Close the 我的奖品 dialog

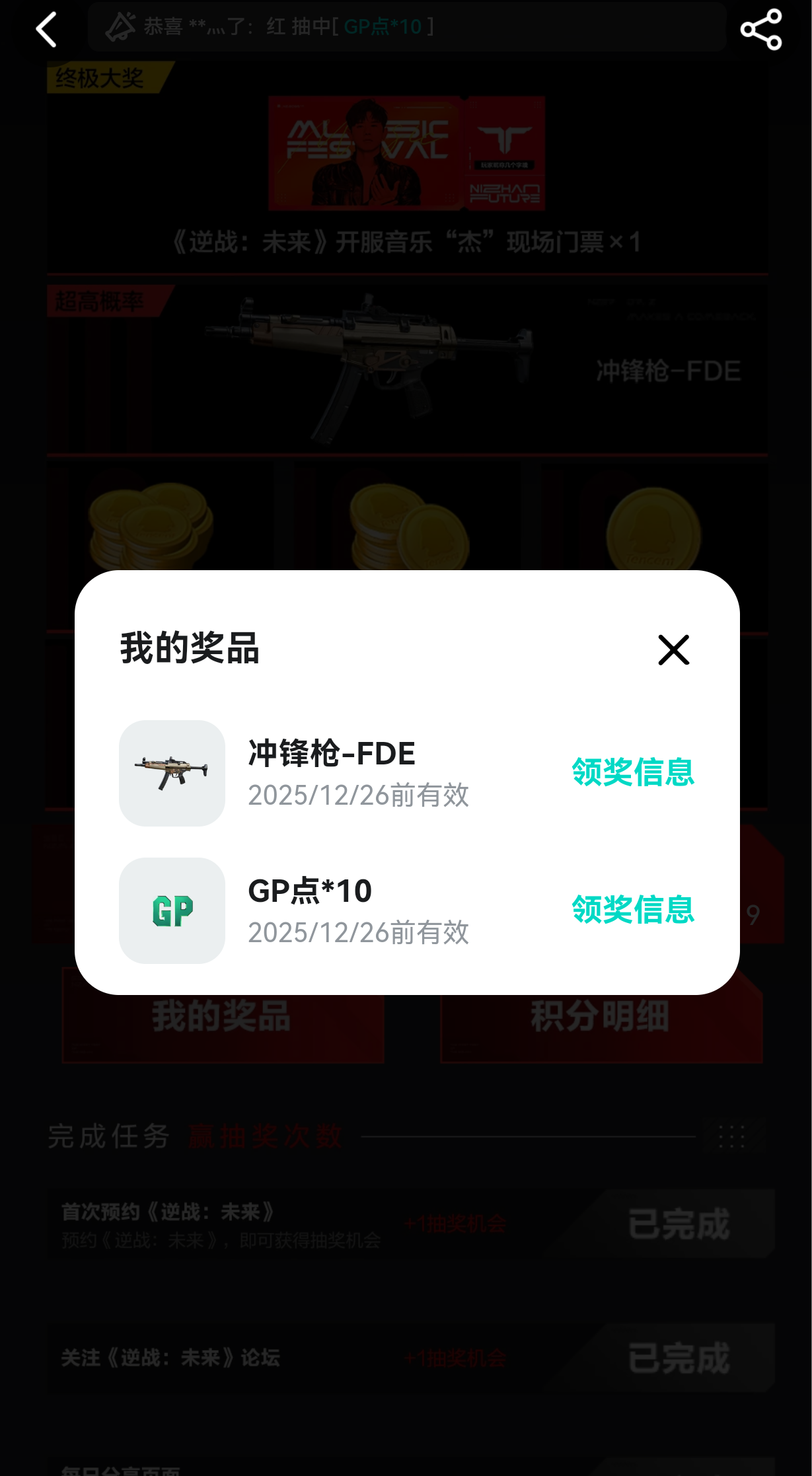(673, 650)
